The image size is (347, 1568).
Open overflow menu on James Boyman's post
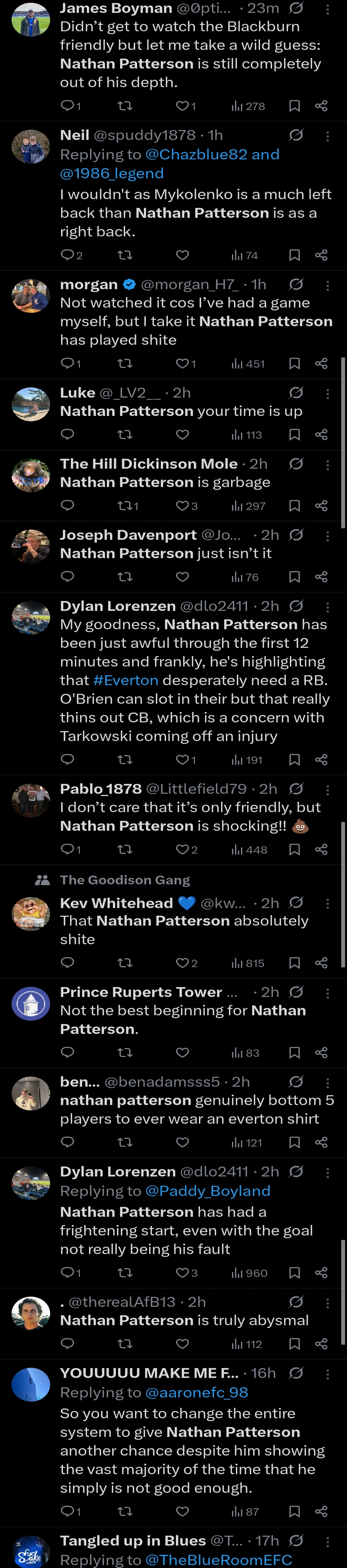[x=327, y=9]
